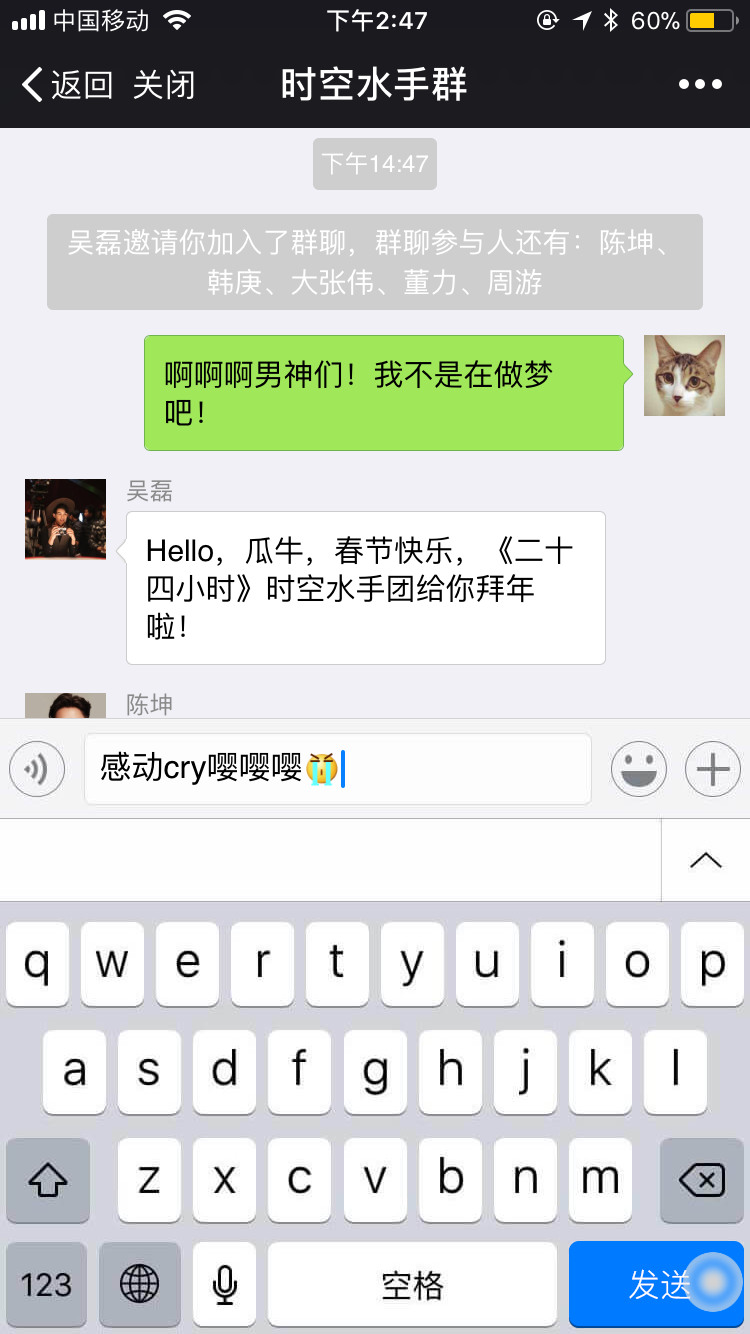Send the message with 发送
The image size is (750, 1334).
tap(656, 1284)
